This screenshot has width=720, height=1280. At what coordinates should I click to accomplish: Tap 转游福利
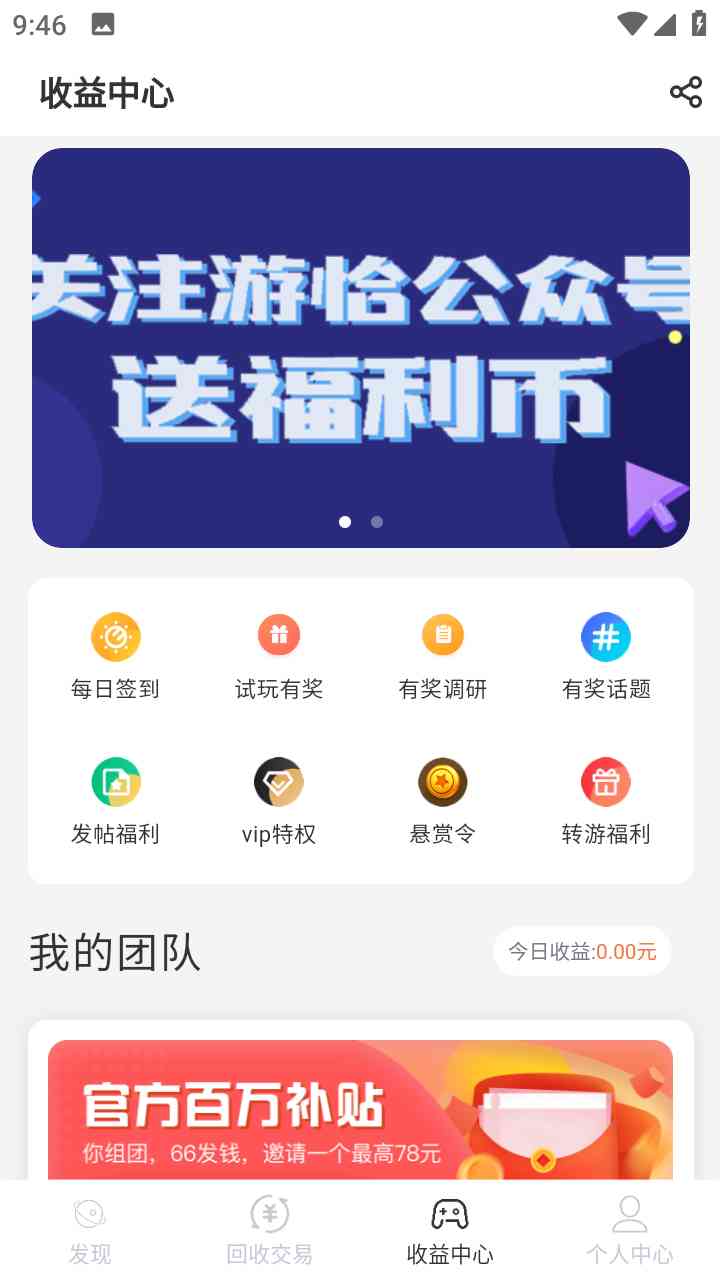click(x=606, y=801)
